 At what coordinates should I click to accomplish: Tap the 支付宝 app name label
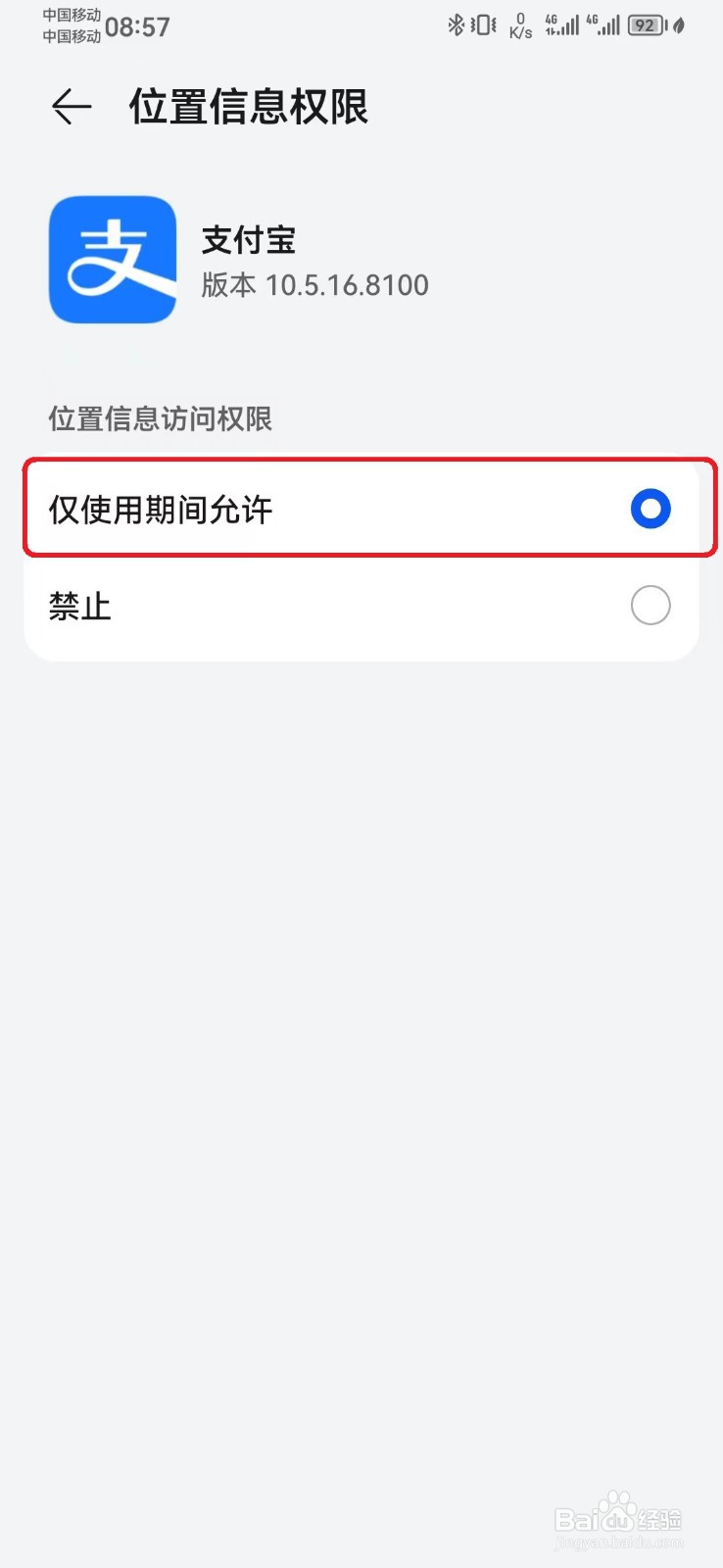click(248, 238)
